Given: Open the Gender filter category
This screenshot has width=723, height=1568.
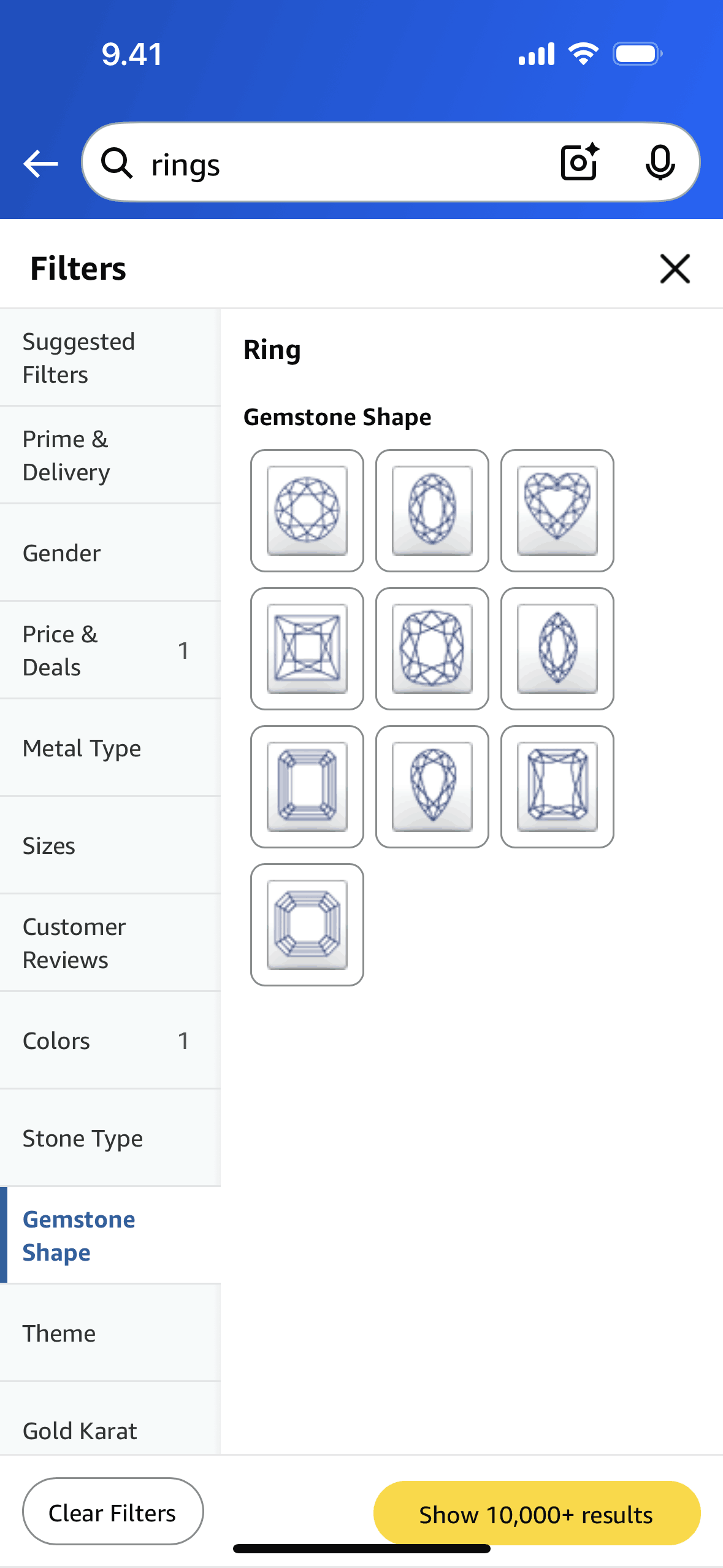Looking at the screenshot, I should click(x=110, y=553).
